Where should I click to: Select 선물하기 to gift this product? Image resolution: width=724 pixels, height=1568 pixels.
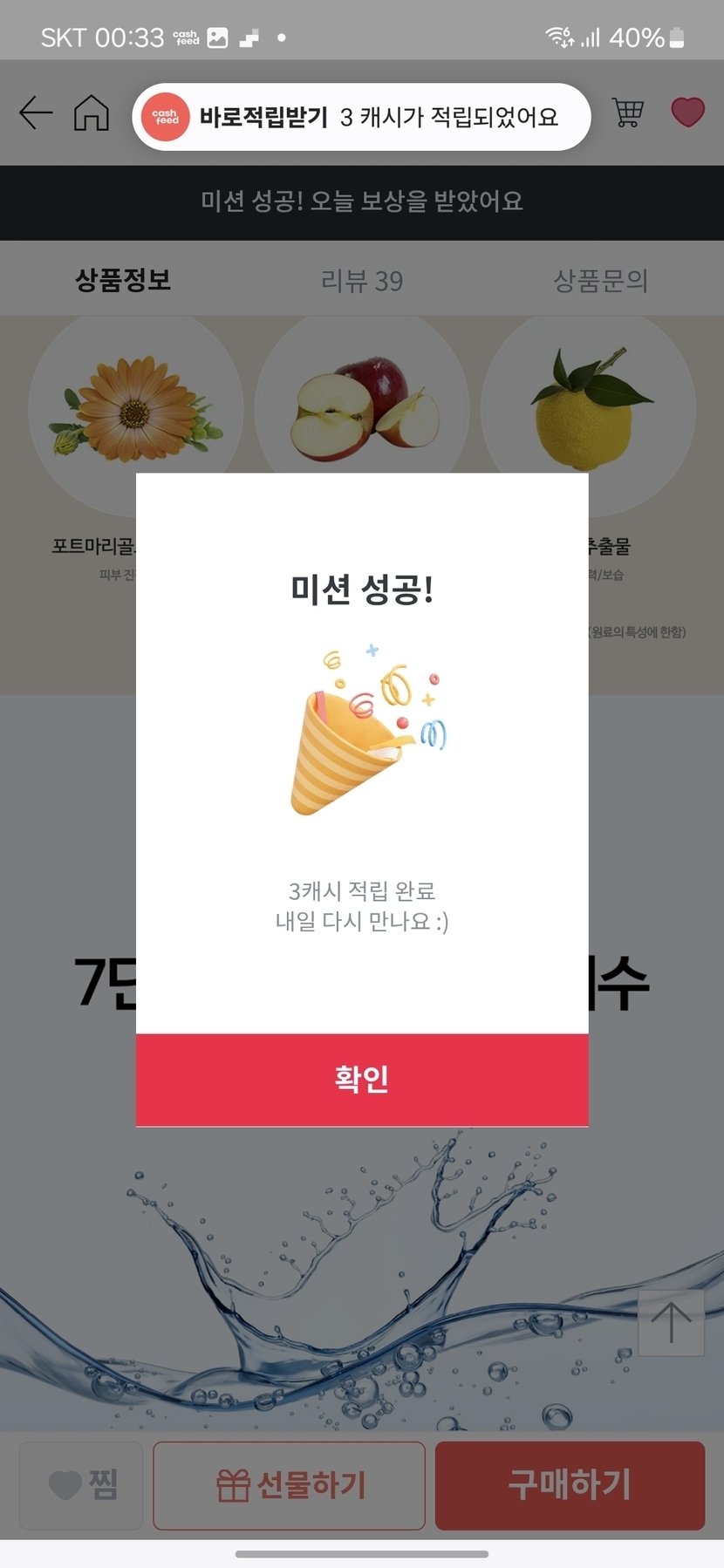[x=290, y=1485]
